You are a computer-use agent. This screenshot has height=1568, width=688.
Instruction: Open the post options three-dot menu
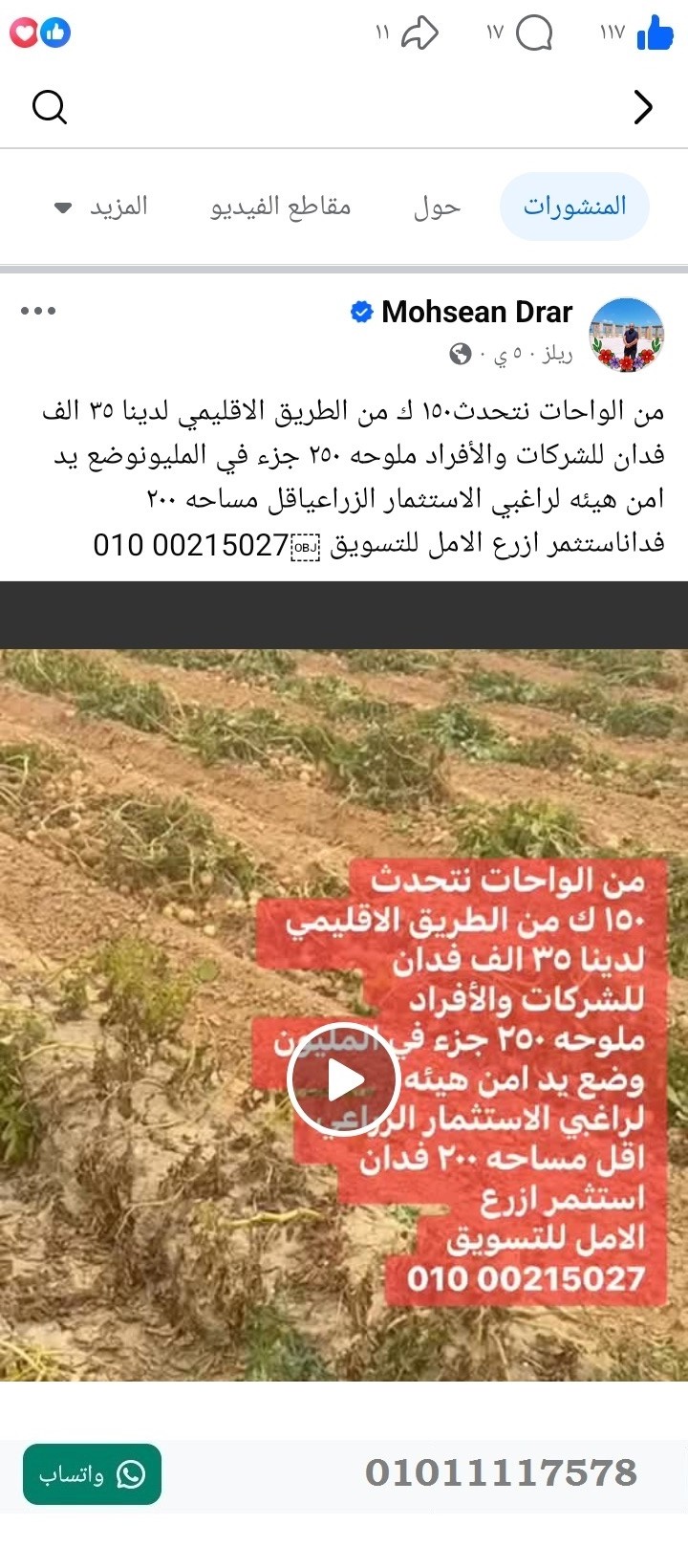38,308
